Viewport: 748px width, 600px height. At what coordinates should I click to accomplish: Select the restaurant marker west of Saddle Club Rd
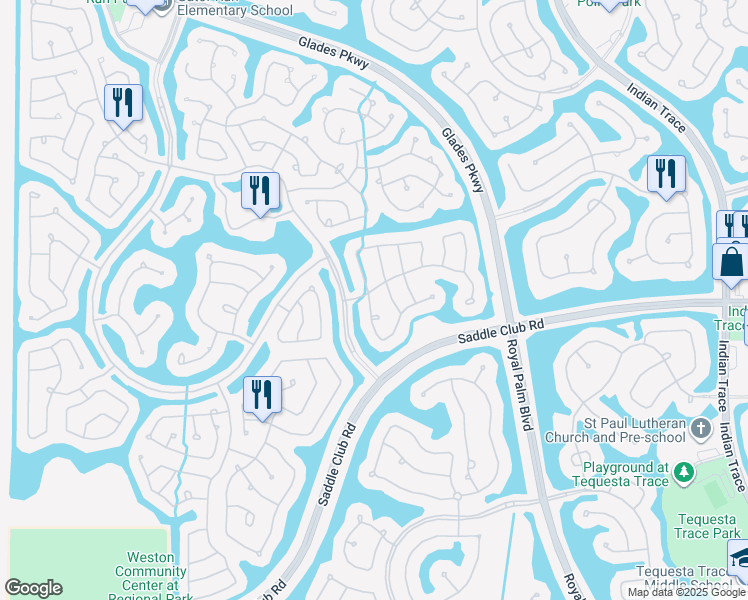[x=262, y=395]
